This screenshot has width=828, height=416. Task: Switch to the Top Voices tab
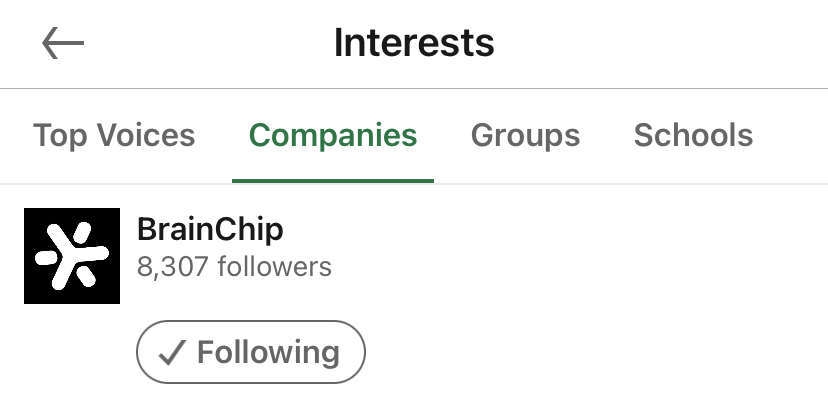click(114, 136)
